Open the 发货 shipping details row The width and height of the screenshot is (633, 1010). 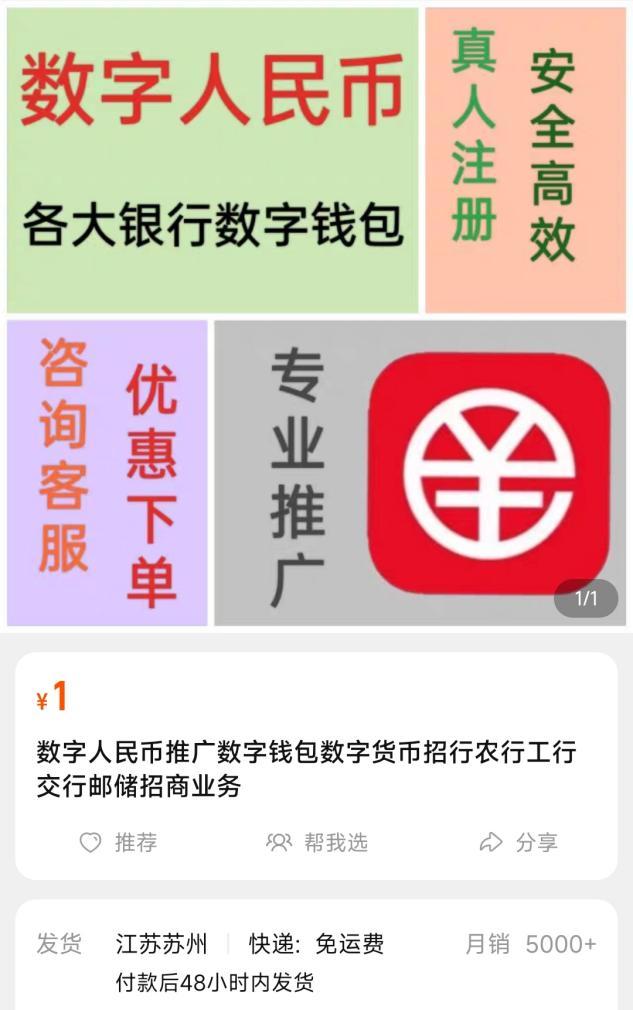316,962
